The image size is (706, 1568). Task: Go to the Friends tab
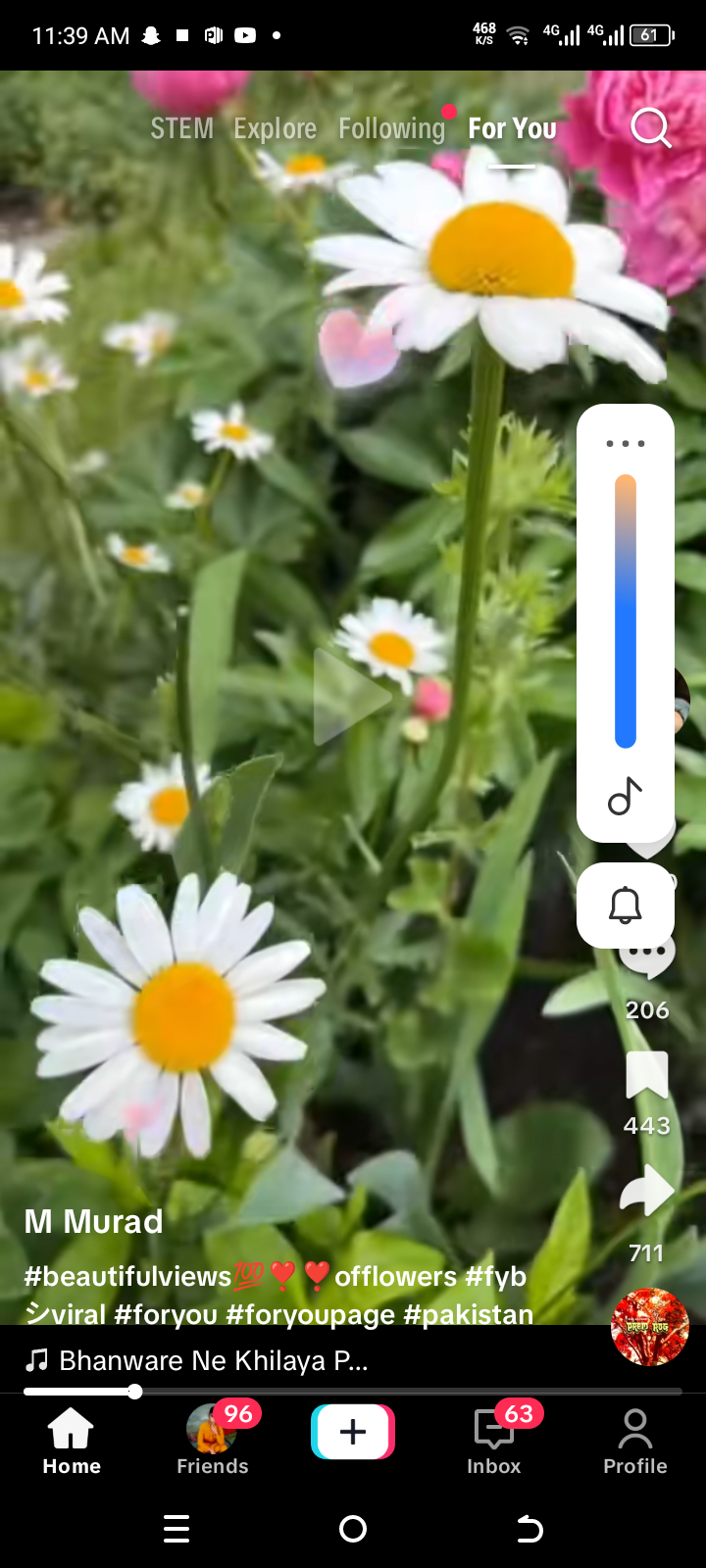(x=213, y=1440)
